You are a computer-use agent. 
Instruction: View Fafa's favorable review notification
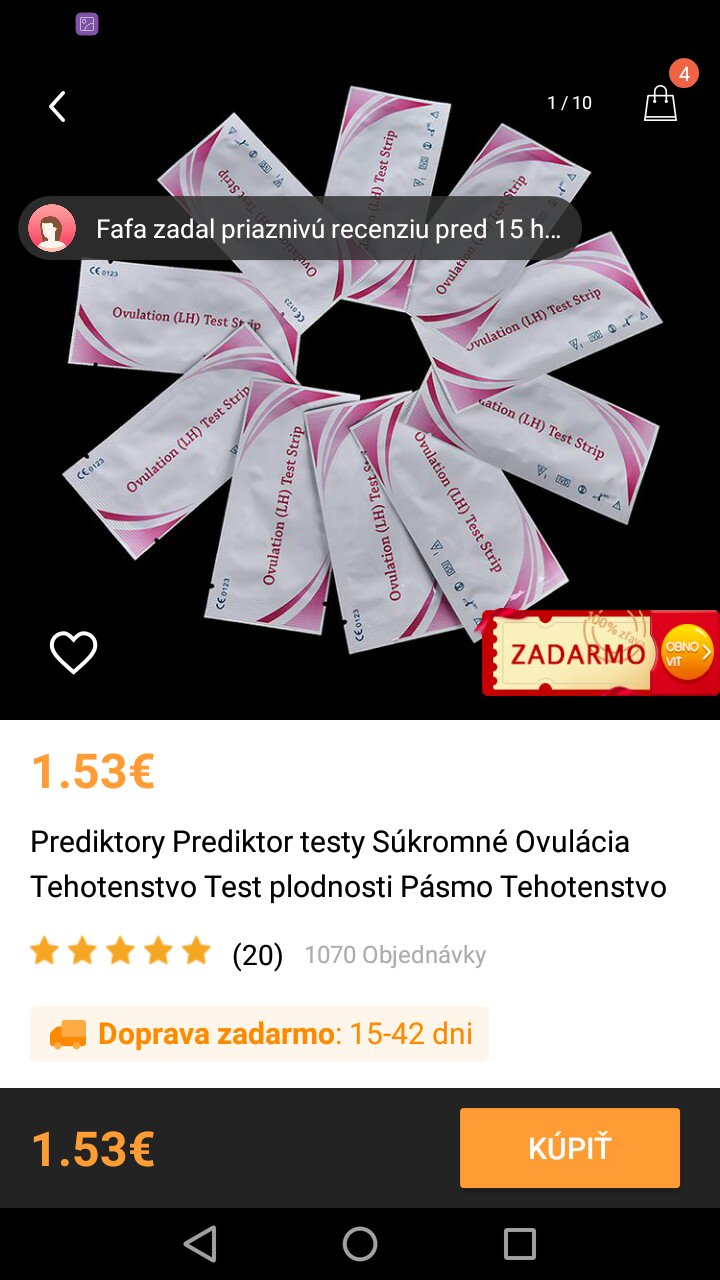[x=300, y=229]
